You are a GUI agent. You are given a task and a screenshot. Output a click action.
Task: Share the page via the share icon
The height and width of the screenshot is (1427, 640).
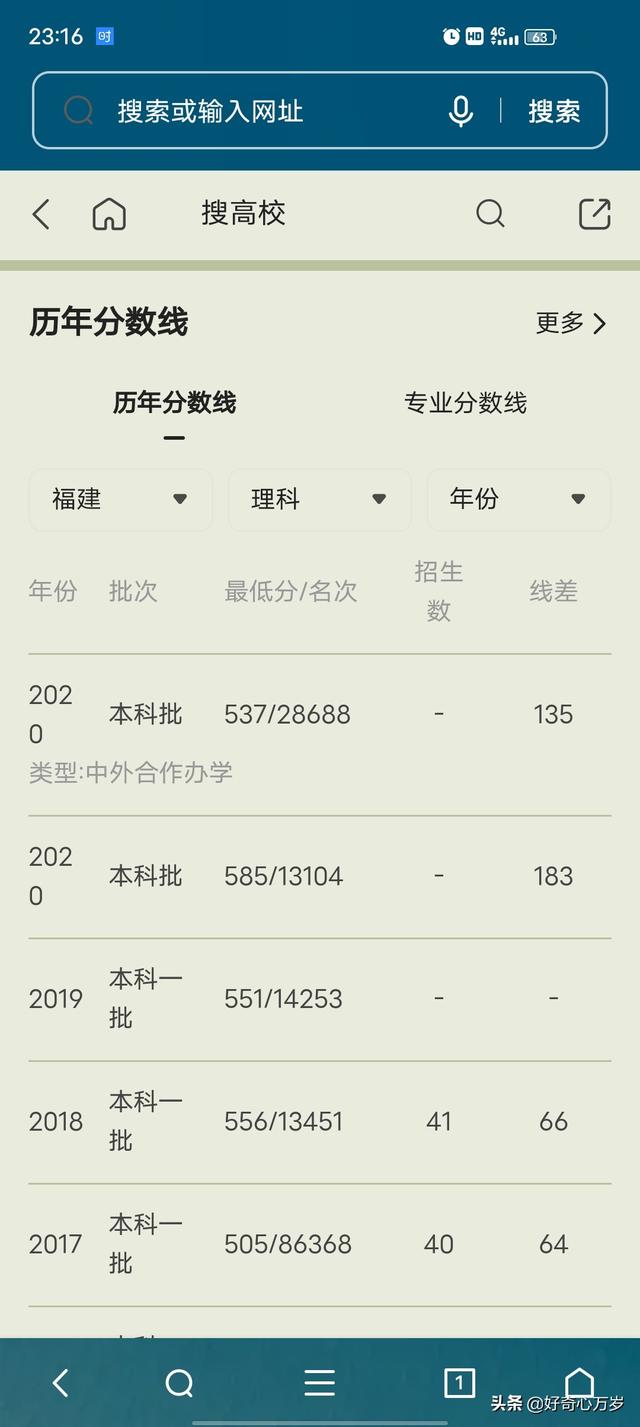pyautogui.click(x=595, y=213)
